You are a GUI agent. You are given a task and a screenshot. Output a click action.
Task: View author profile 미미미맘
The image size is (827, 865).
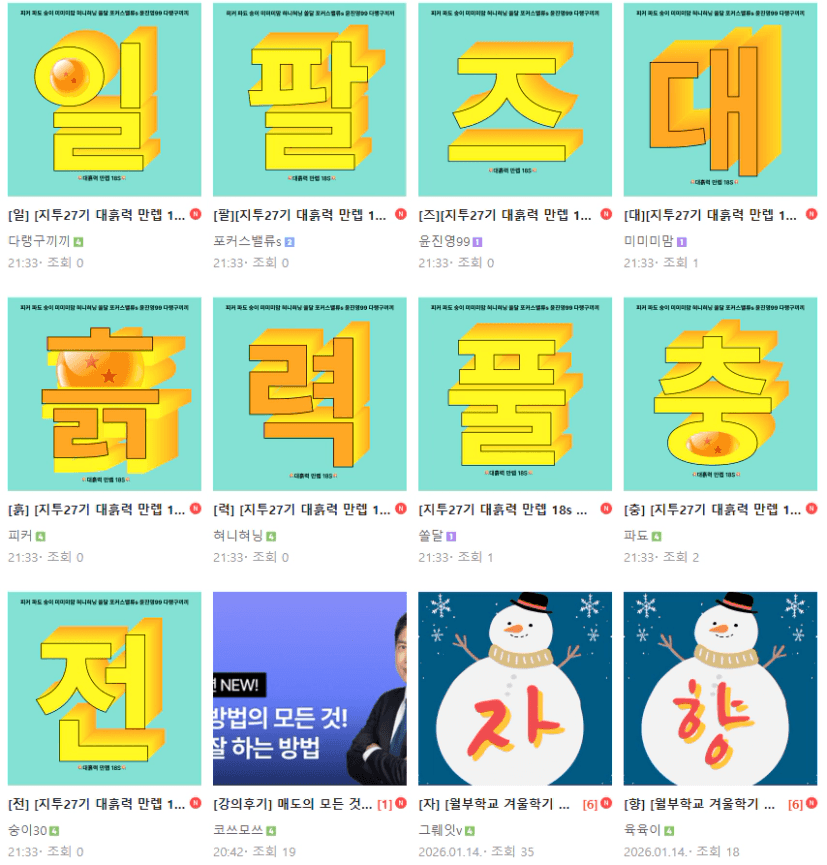[649, 241]
